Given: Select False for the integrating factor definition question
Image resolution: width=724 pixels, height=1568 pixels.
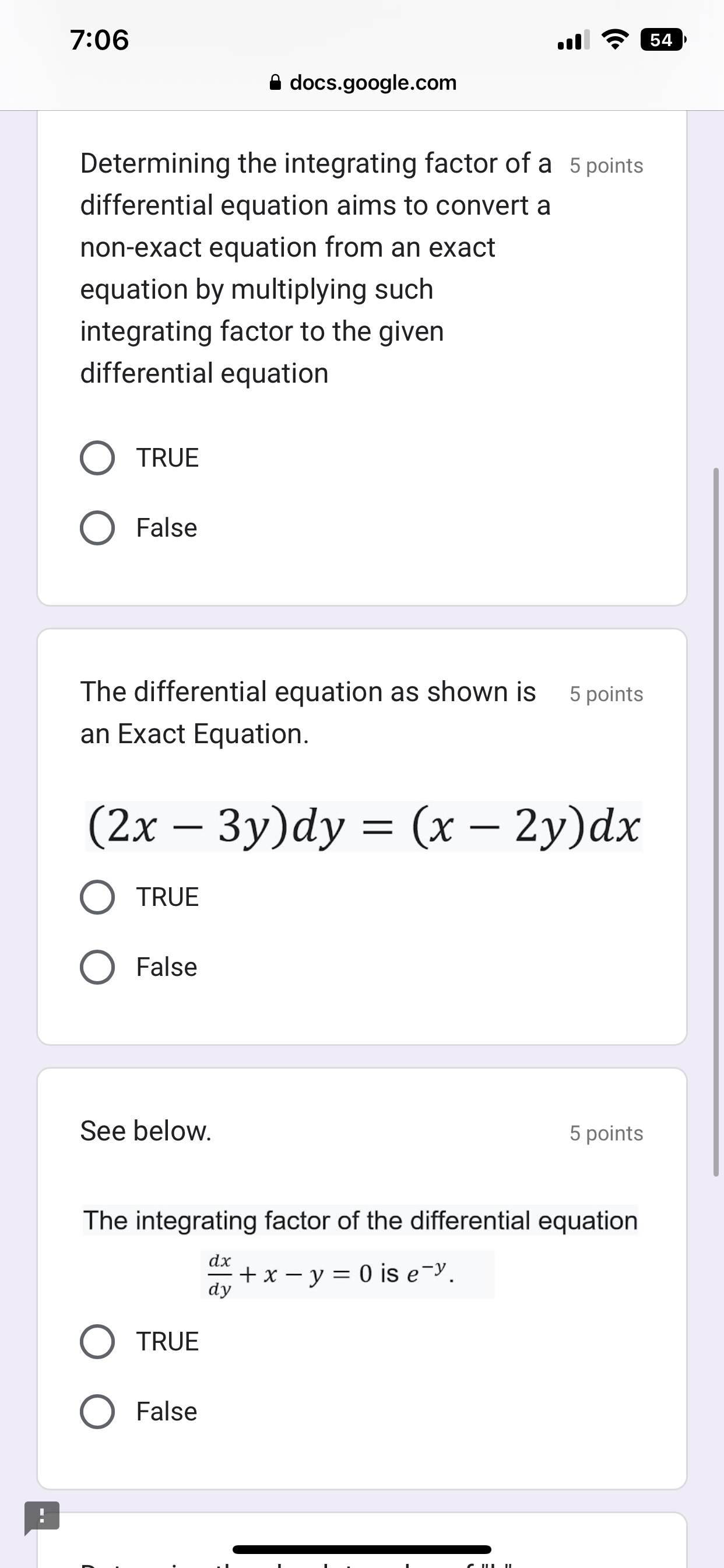Looking at the screenshot, I should [99, 528].
